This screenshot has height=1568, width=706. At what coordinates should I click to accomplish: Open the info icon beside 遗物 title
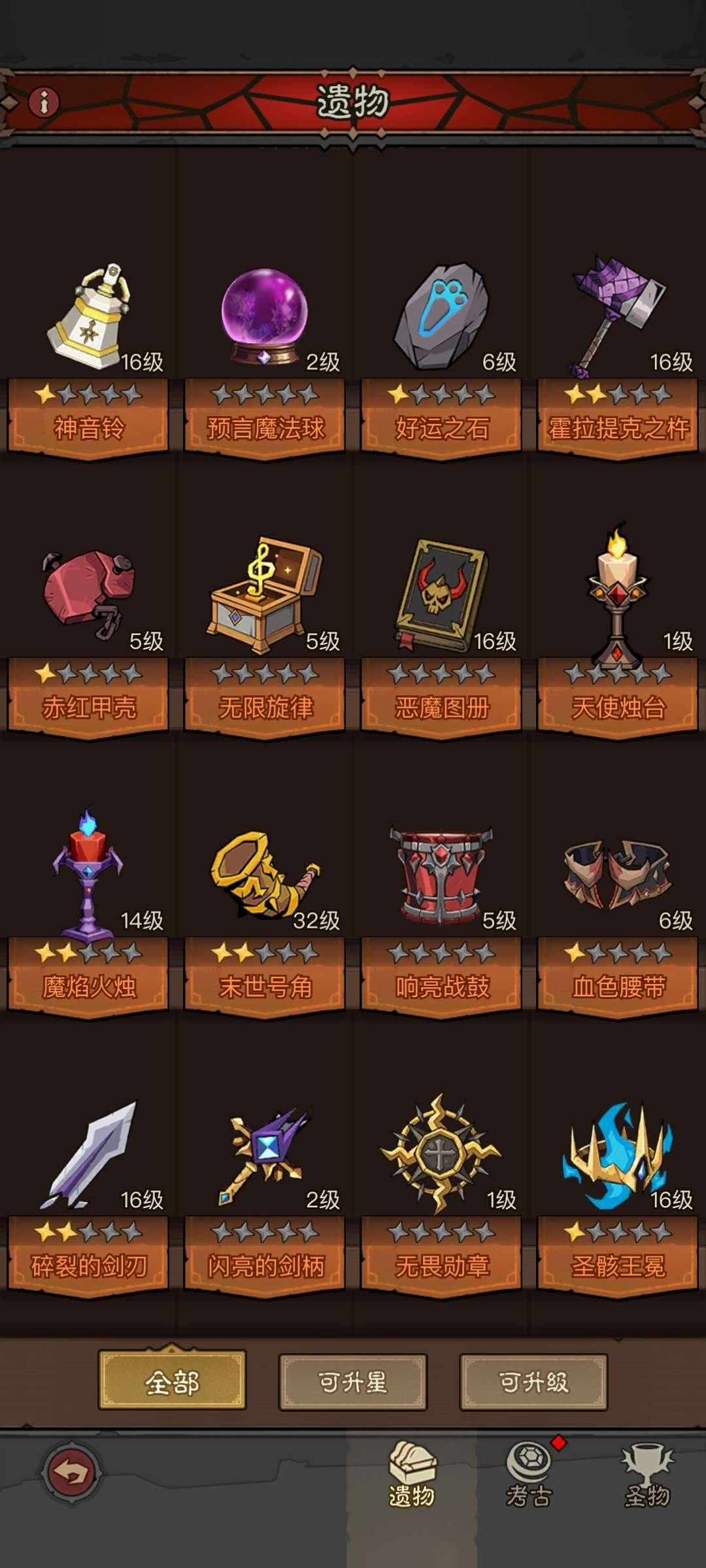44,102
